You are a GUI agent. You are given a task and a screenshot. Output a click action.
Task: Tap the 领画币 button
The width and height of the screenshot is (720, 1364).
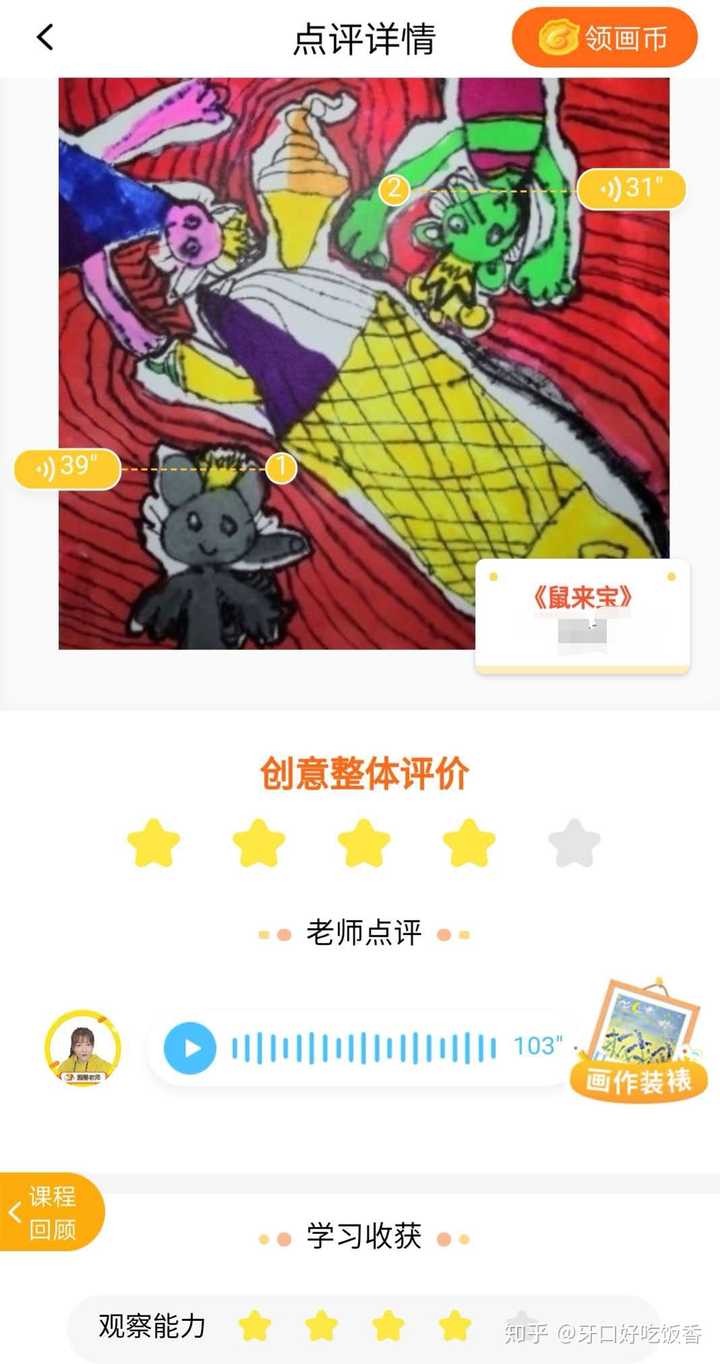pos(604,38)
